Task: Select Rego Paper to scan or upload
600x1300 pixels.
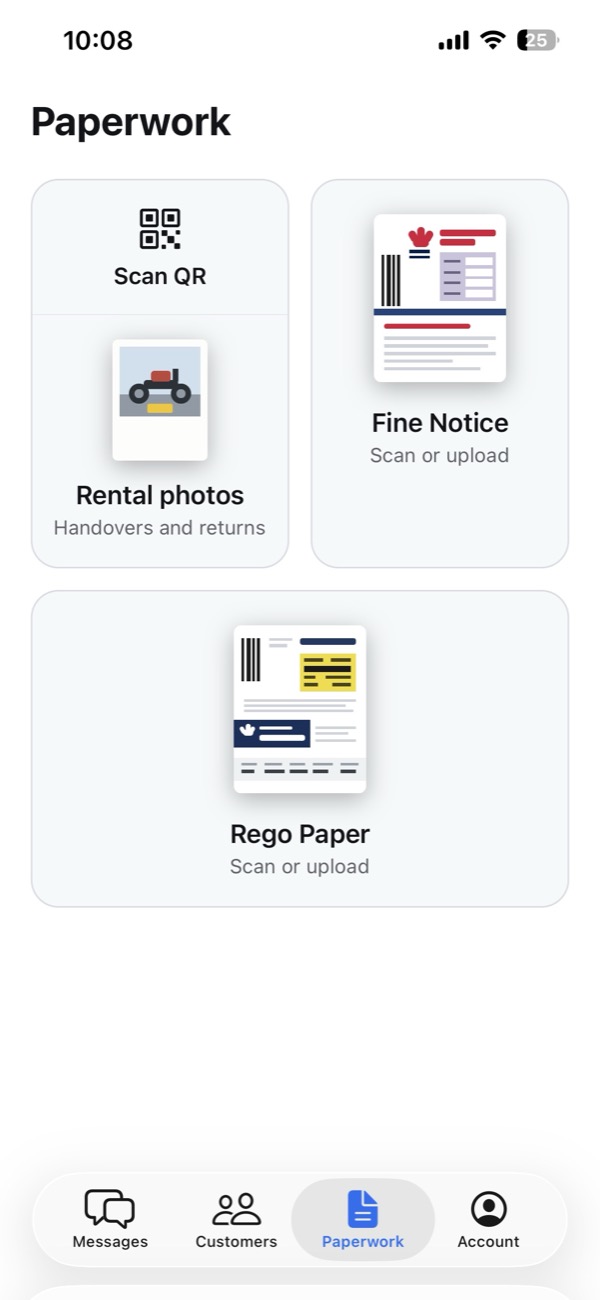Action: pyautogui.click(x=300, y=749)
